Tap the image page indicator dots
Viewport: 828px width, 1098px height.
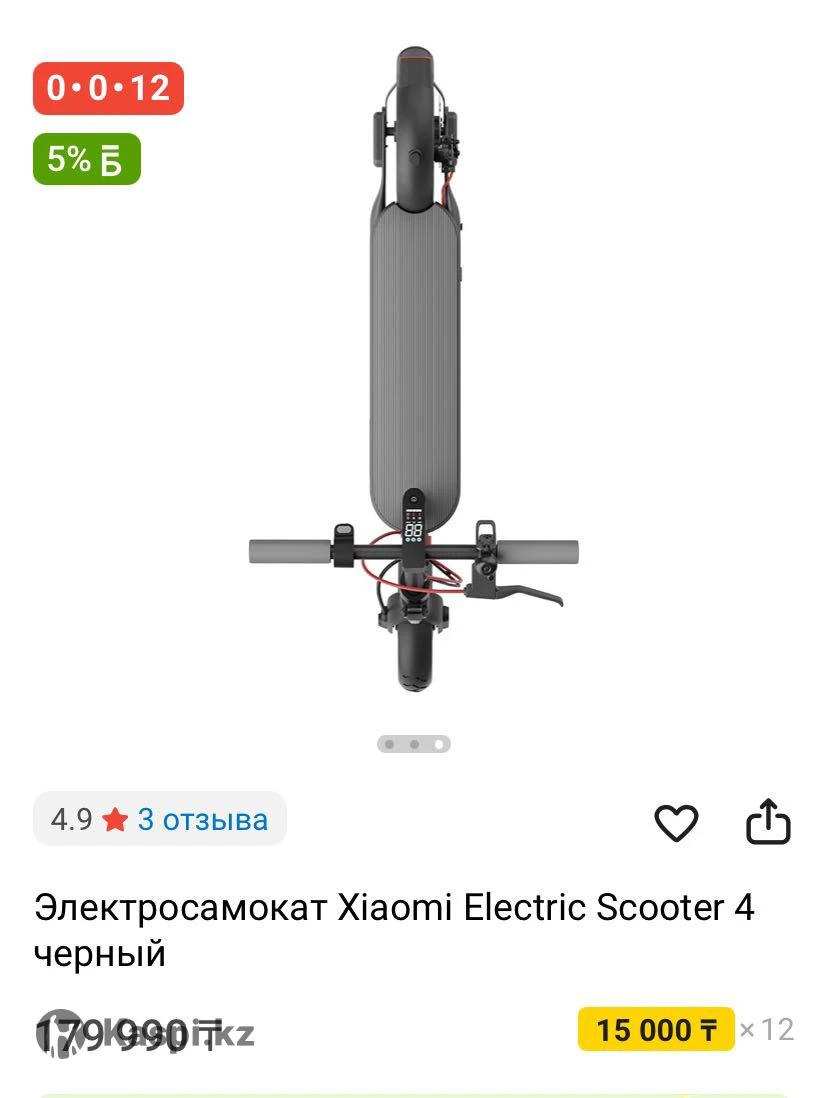tap(414, 744)
